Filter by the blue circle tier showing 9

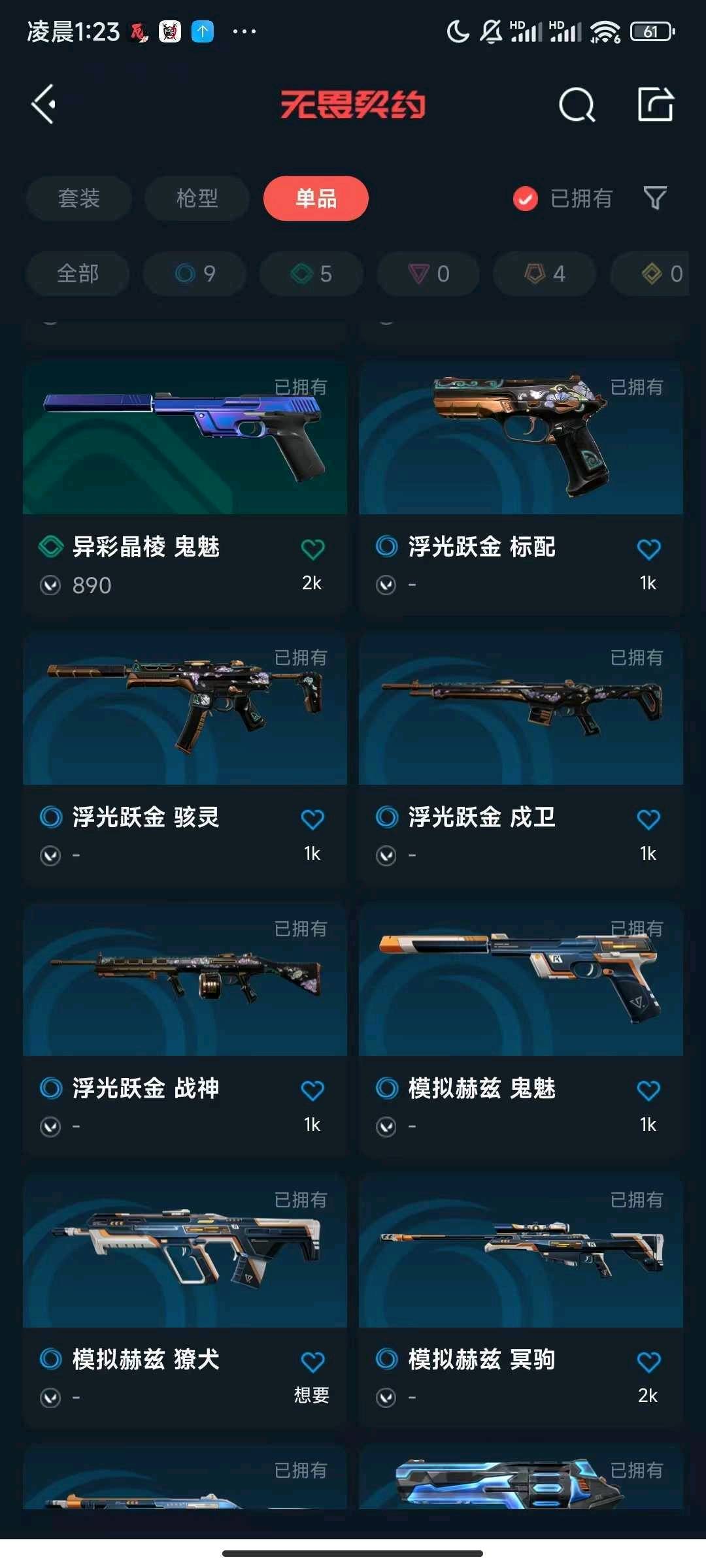pyautogui.click(x=195, y=273)
